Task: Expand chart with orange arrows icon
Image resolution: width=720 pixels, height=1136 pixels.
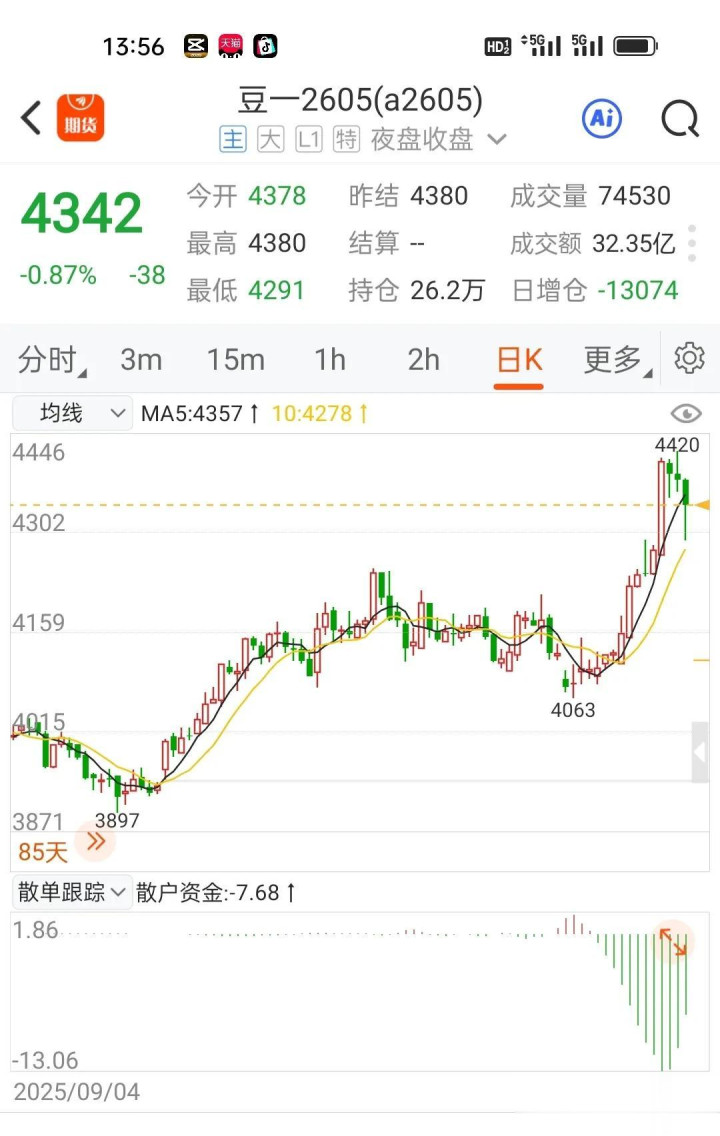Action: coord(673,941)
